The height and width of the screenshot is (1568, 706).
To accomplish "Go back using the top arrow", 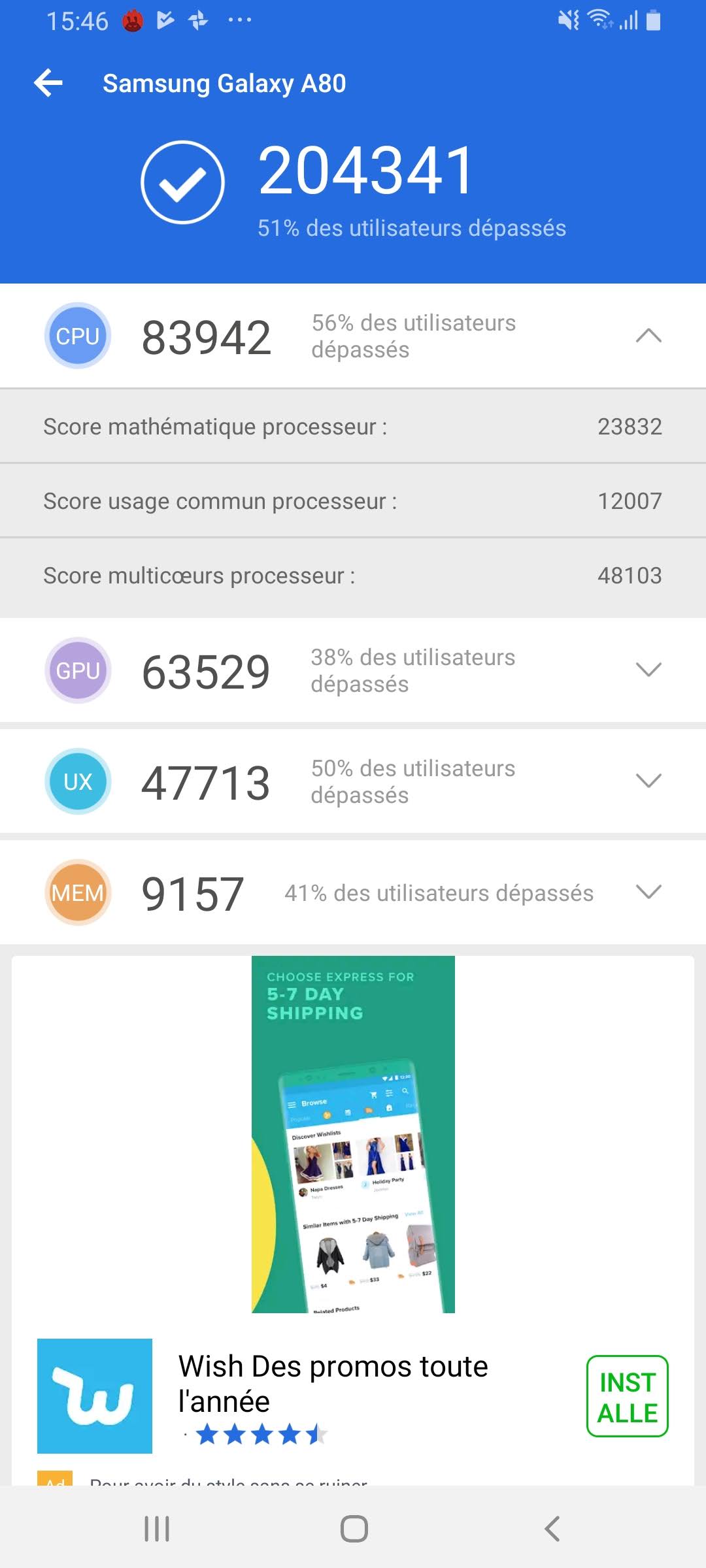I will 48,83.
